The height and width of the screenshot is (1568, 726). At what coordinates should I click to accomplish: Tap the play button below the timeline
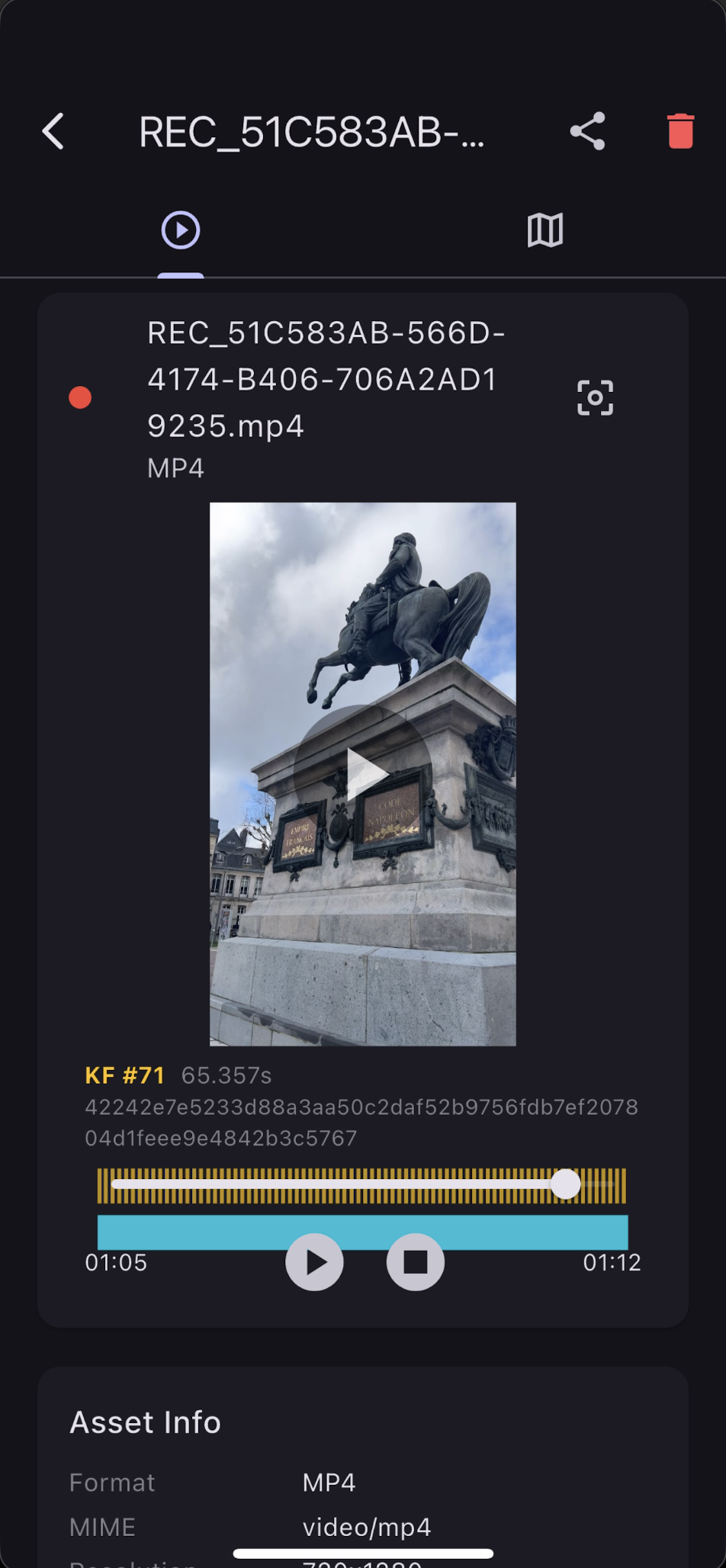coord(314,1262)
